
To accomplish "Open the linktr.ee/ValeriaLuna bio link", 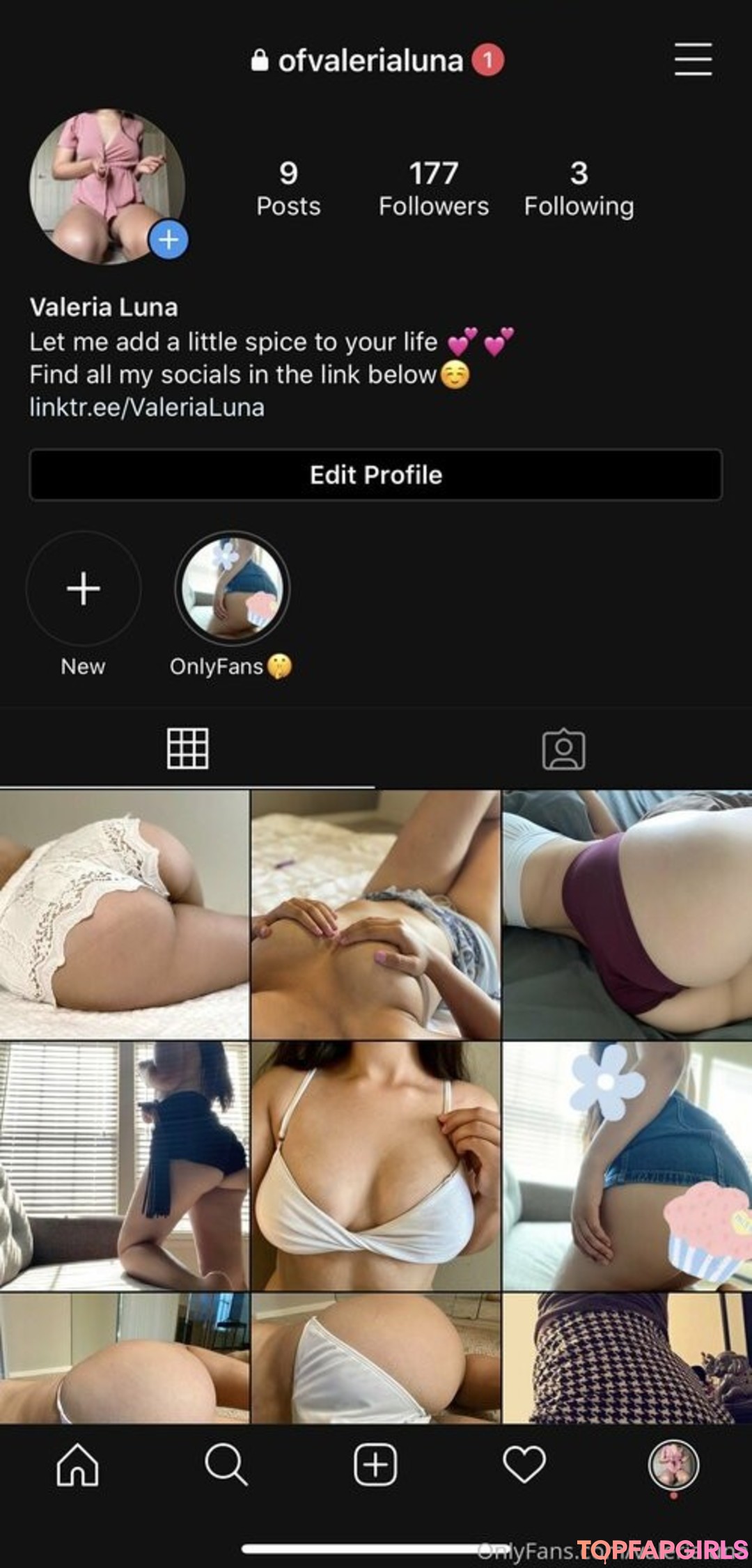I will (x=148, y=407).
